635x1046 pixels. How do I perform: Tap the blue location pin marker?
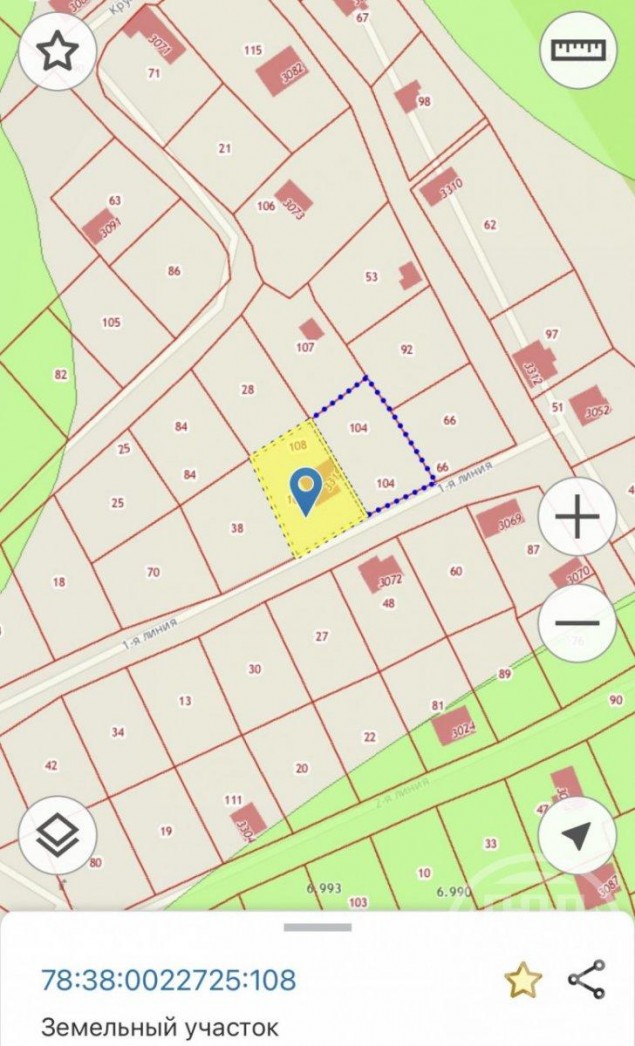306,492
